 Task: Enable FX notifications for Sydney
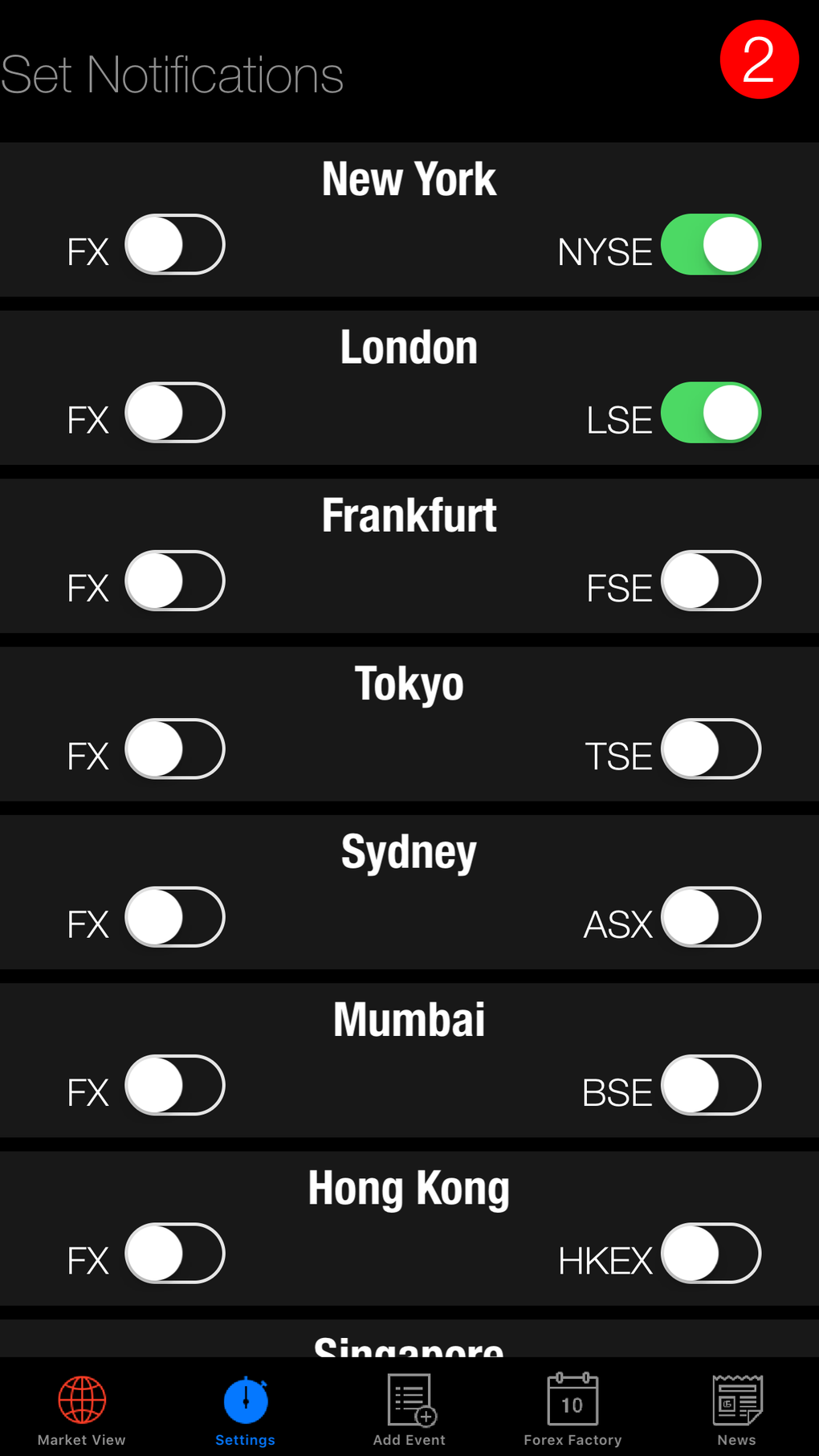[175, 917]
